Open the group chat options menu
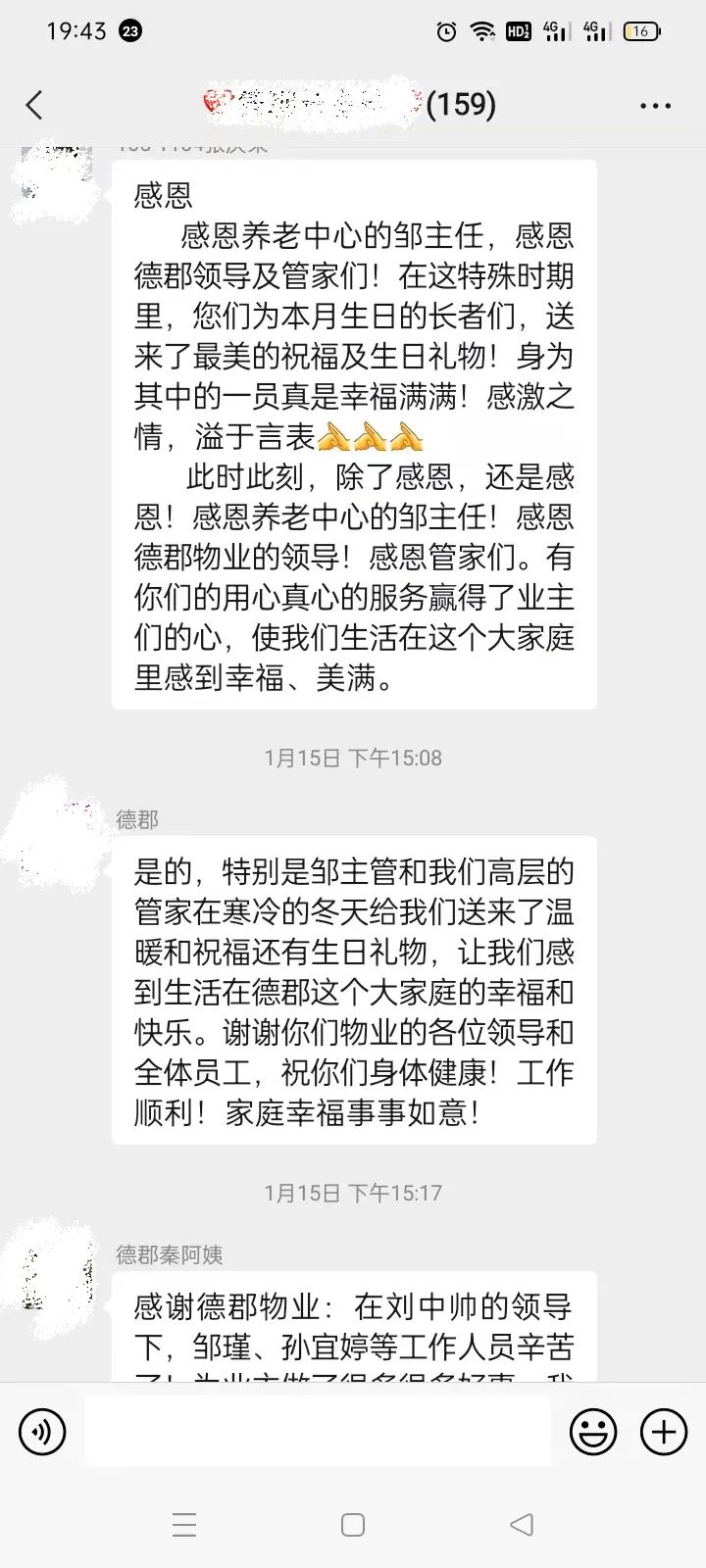Screen dimensions: 706x1568 [x=655, y=105]
